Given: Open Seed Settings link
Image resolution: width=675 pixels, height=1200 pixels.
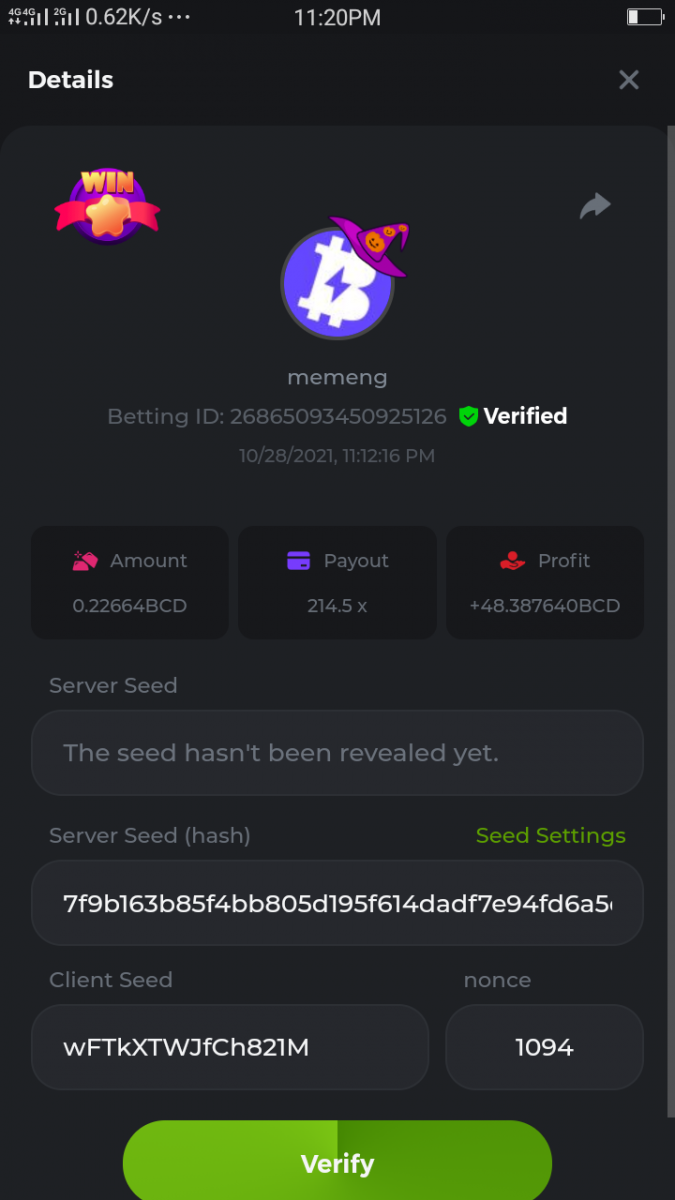Looking at the screenshot, I should (550, 836).
